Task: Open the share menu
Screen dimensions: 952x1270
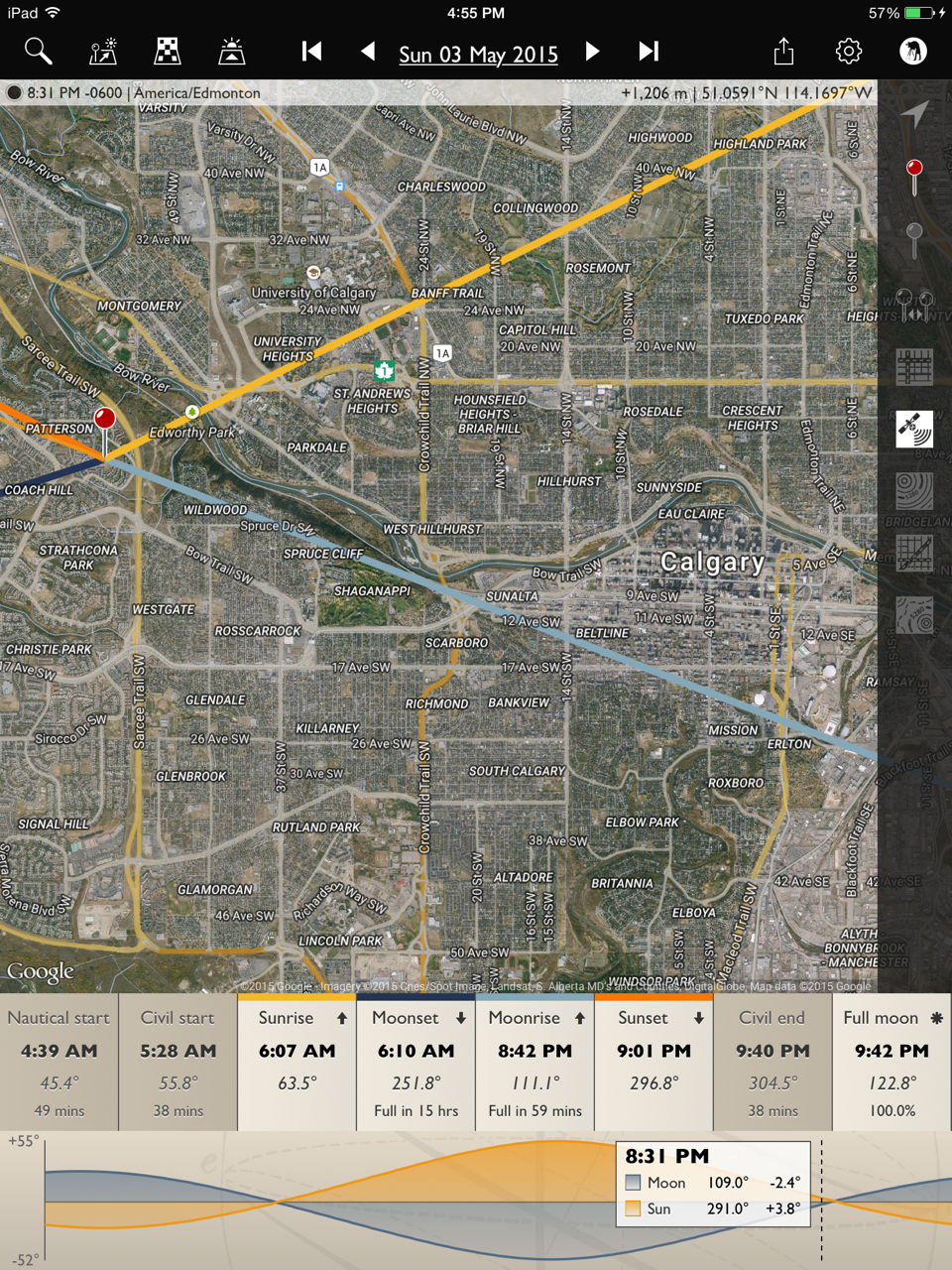Action: (783, 52)
